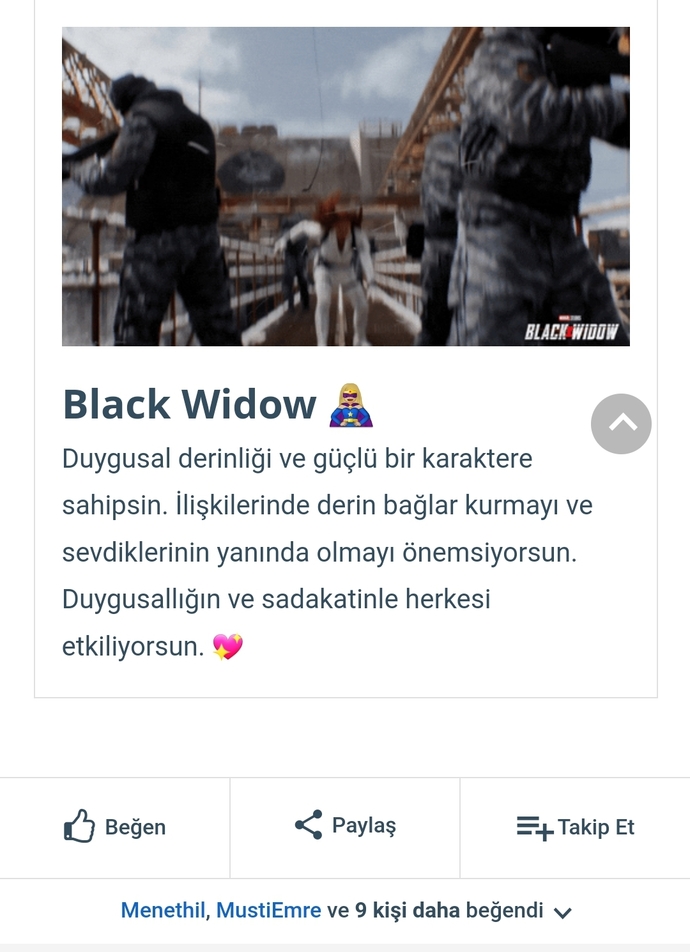Follow the post with Takip Et
690x952 pixels.
[575, 827]
